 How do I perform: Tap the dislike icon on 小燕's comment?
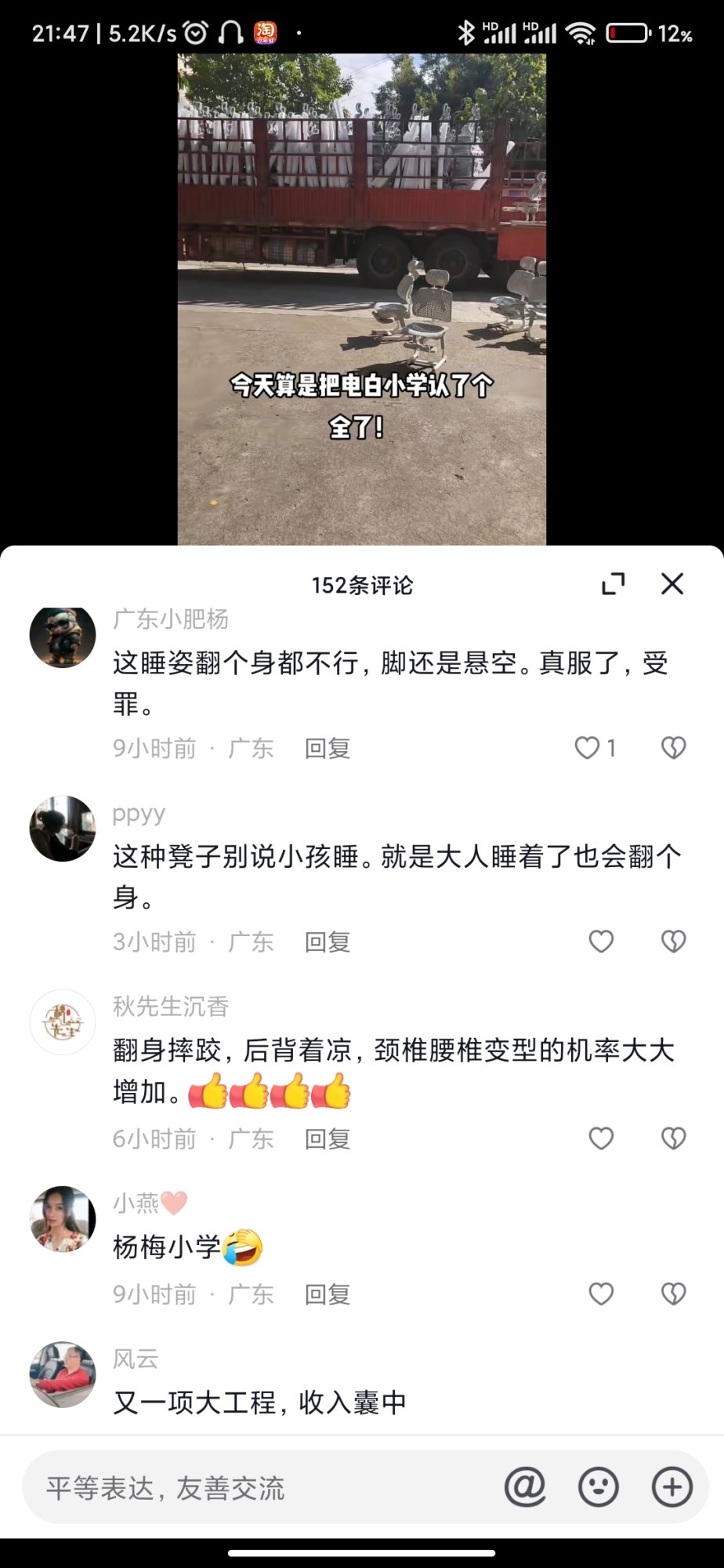(x=672, y=1294)
